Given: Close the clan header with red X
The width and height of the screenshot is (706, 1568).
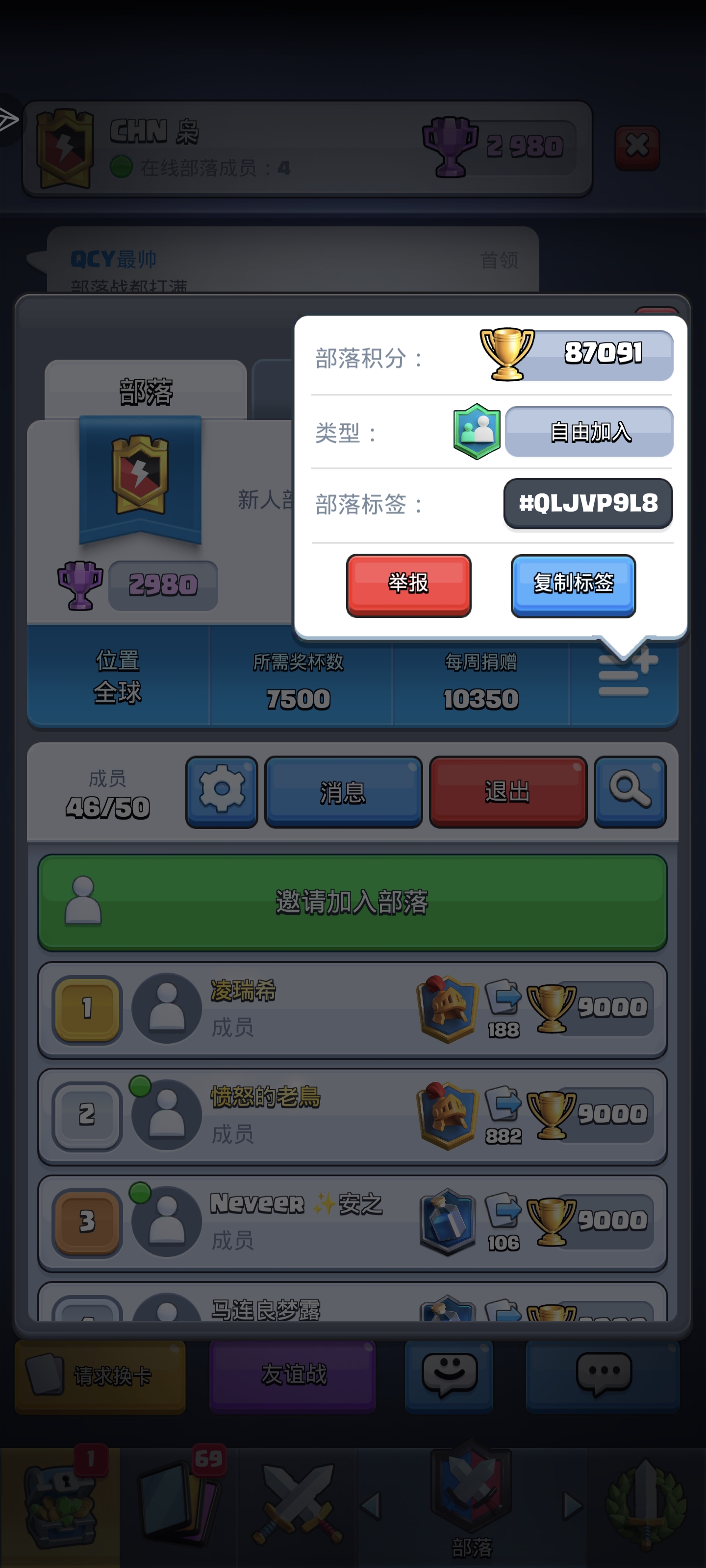Looking at the screenshot, I should 636,147.
